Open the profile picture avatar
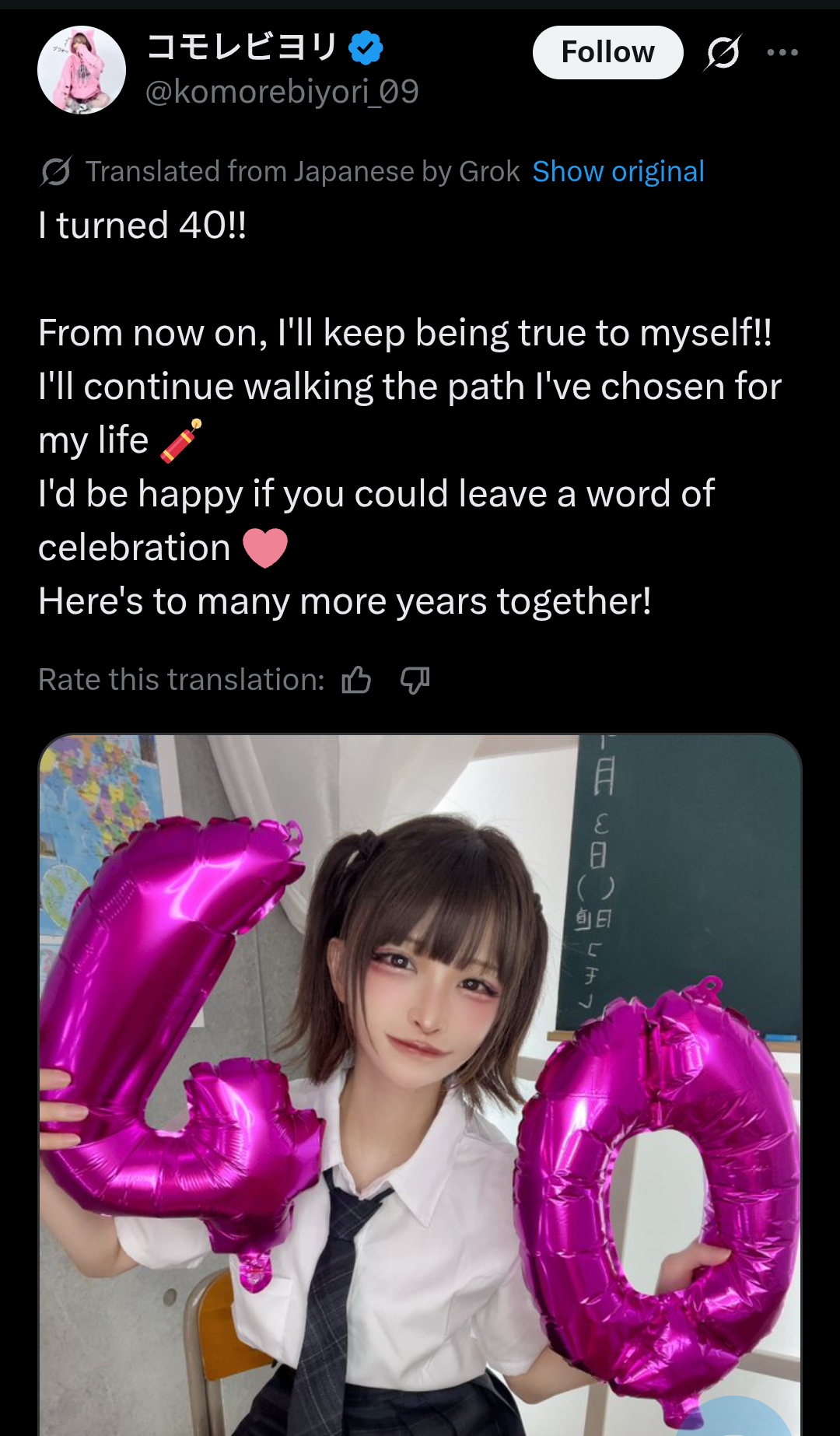This screenshot has width=840, height=1436. tap(82, 70)
